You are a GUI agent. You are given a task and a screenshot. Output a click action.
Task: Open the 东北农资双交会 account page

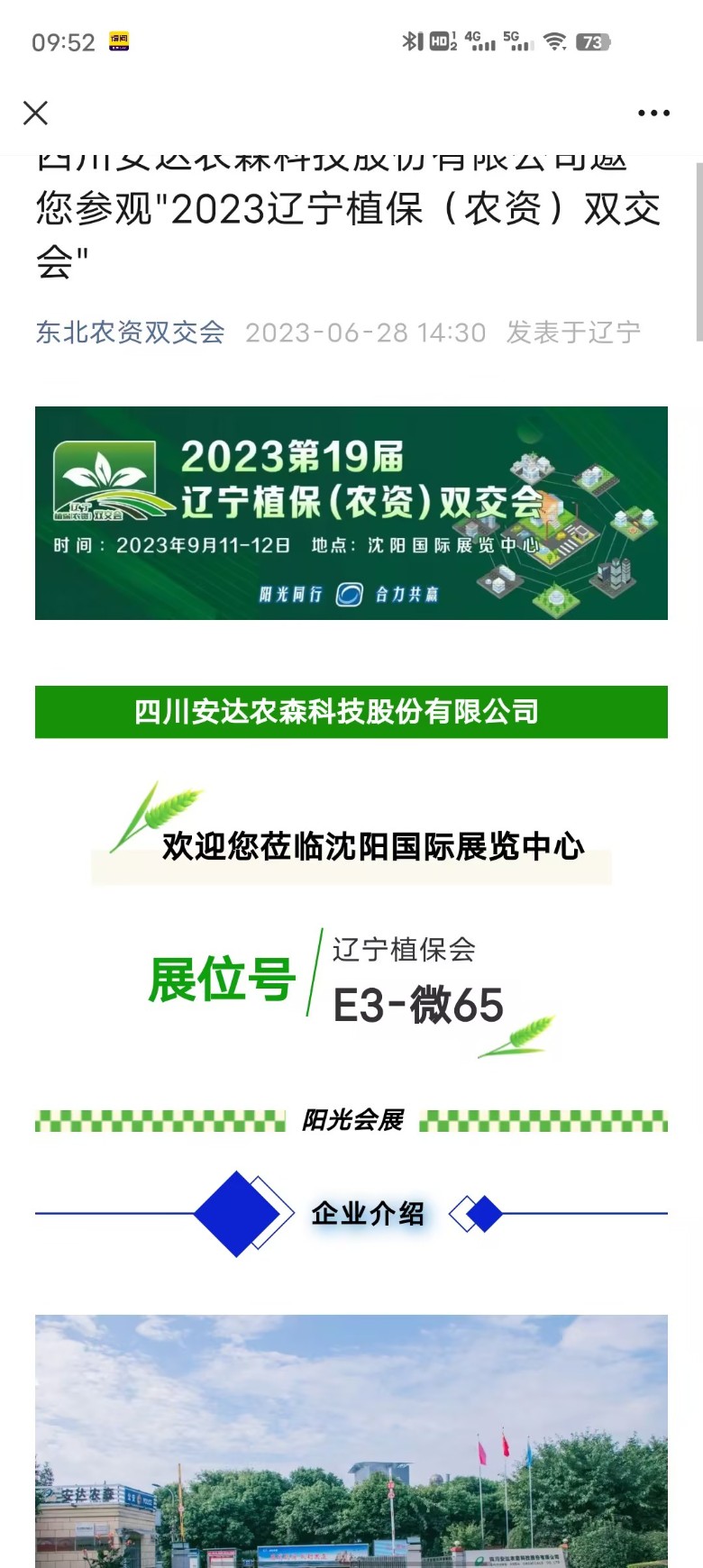point(130,333)
